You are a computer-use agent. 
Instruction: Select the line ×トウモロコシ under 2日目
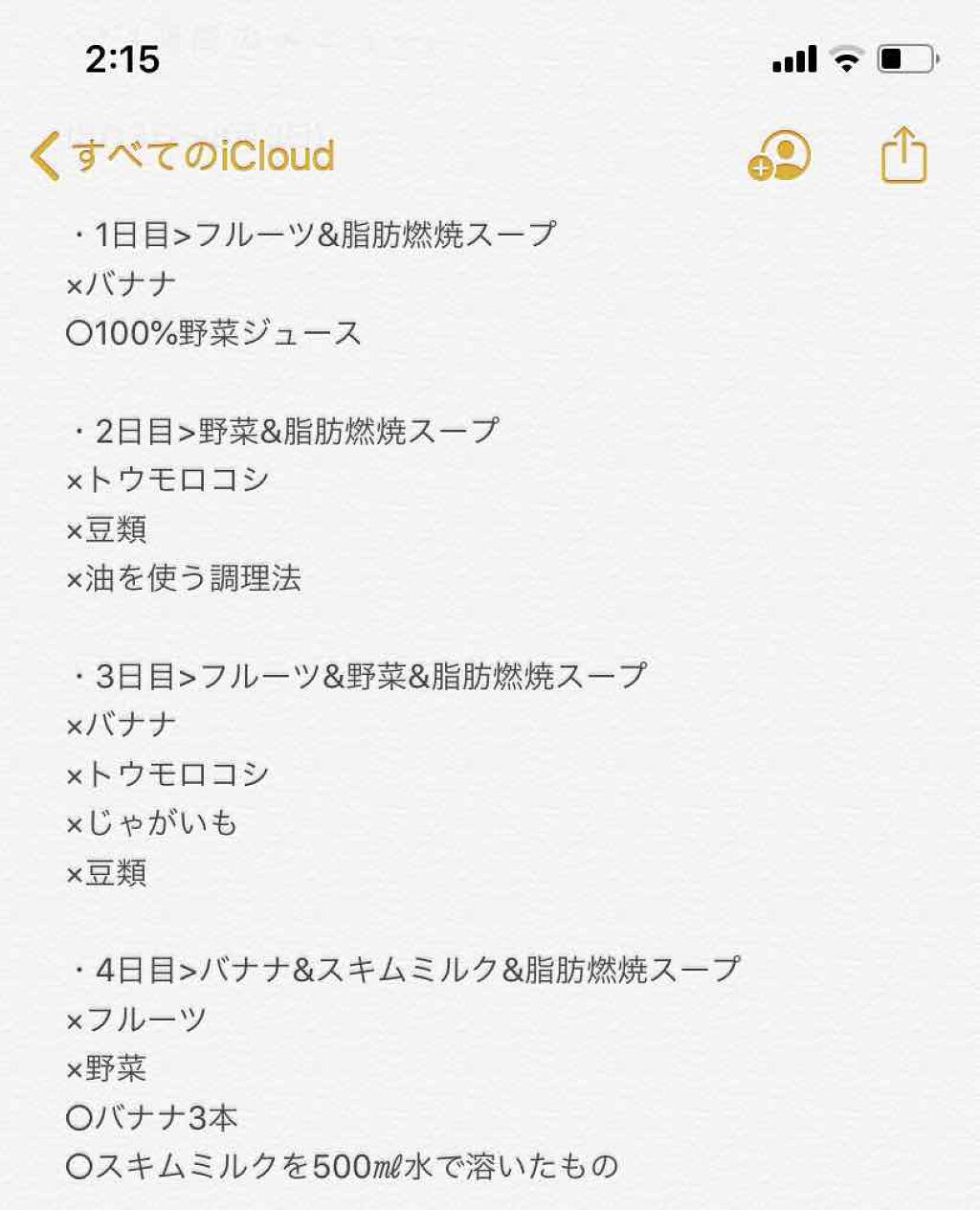point(167,477)
